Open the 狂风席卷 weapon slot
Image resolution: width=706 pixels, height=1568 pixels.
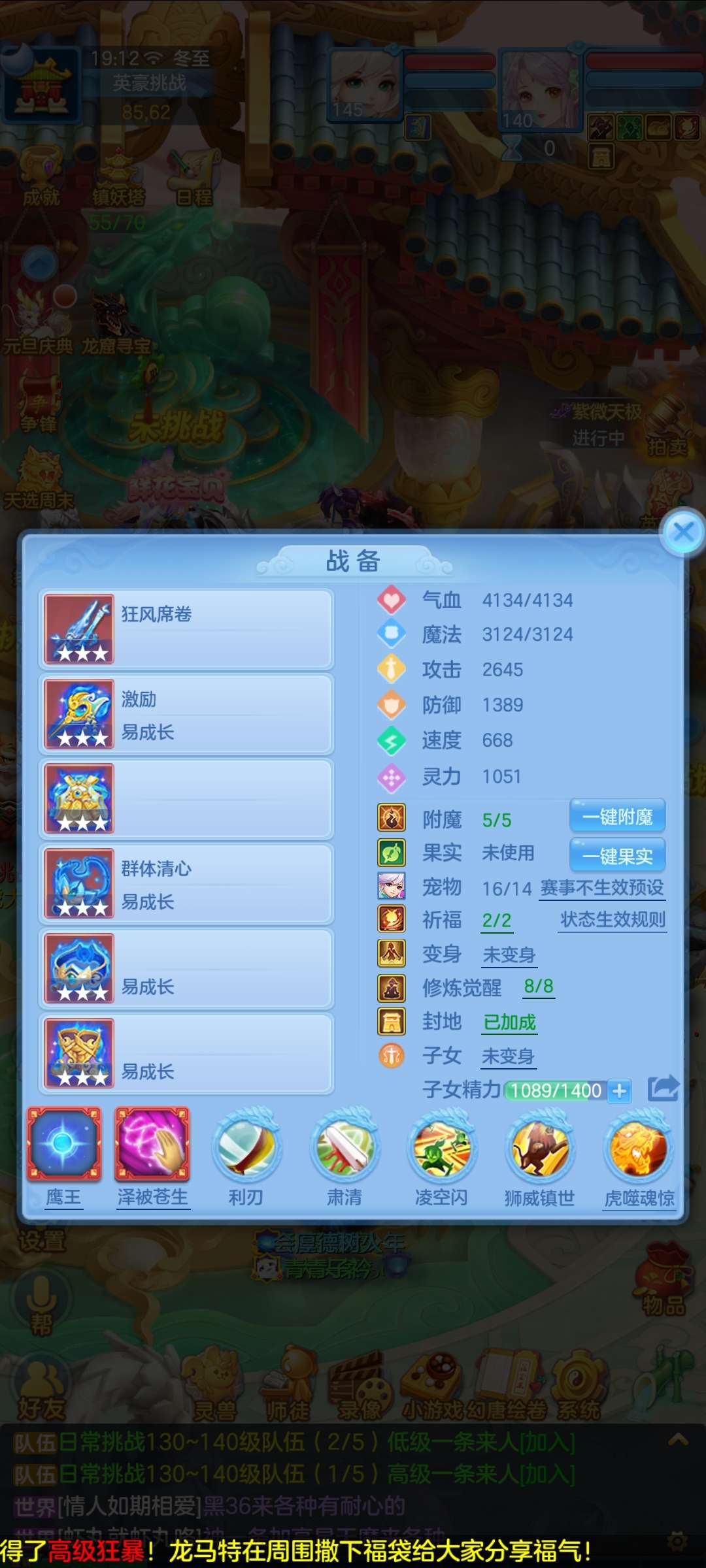pos(186,630)
